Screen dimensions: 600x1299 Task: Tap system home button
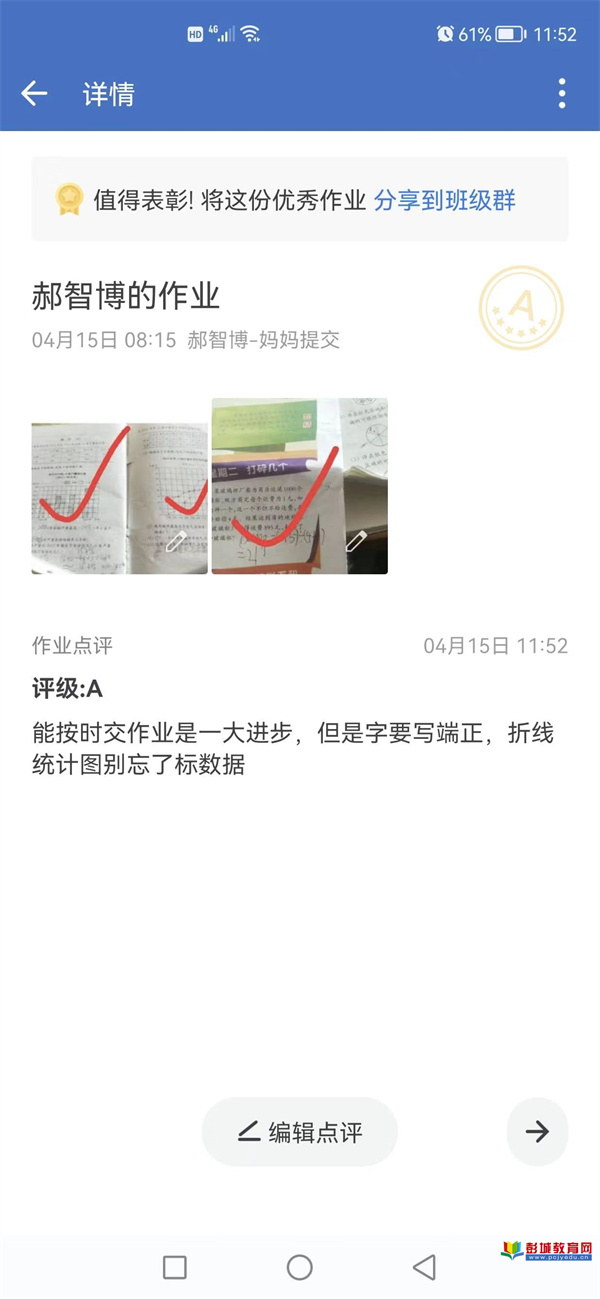pyautogui.click(x=300, y=1267)
